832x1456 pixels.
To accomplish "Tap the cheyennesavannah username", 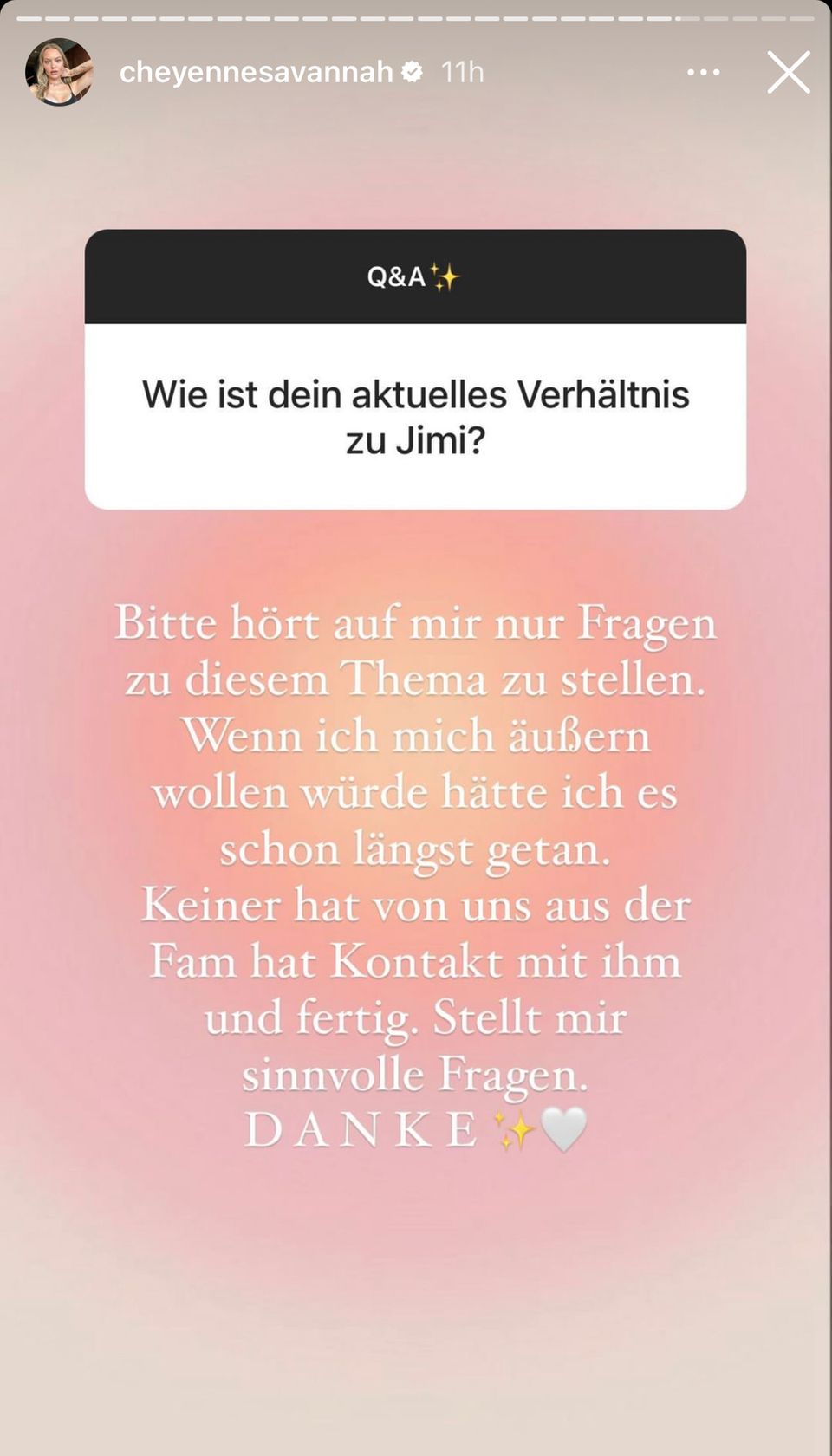I will click(x=256, y=72).
